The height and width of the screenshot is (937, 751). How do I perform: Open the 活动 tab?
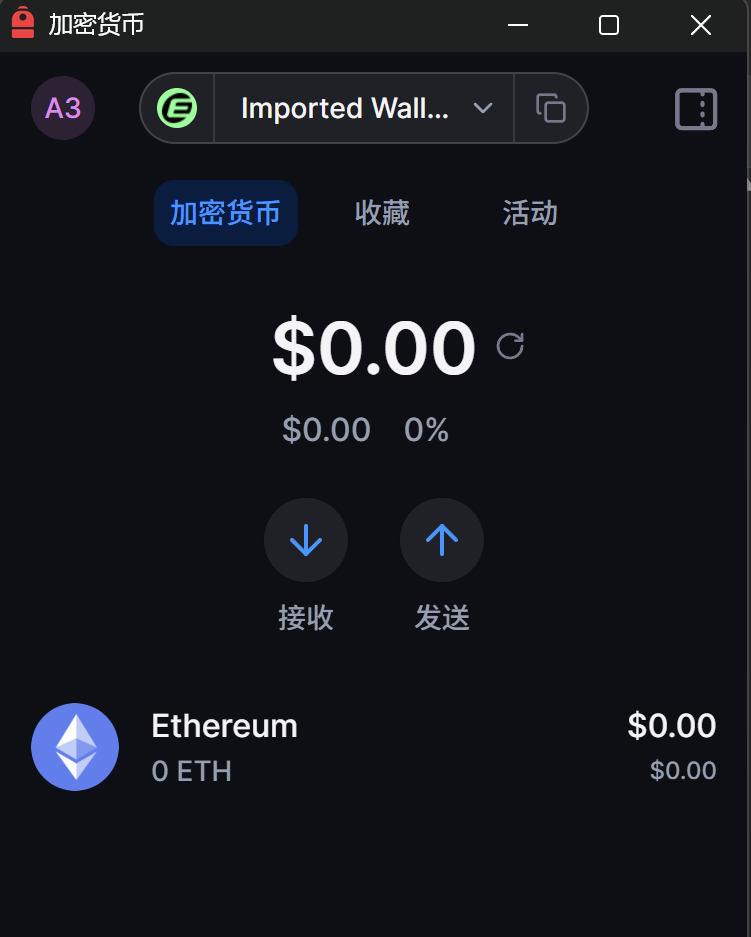[529, 213]
